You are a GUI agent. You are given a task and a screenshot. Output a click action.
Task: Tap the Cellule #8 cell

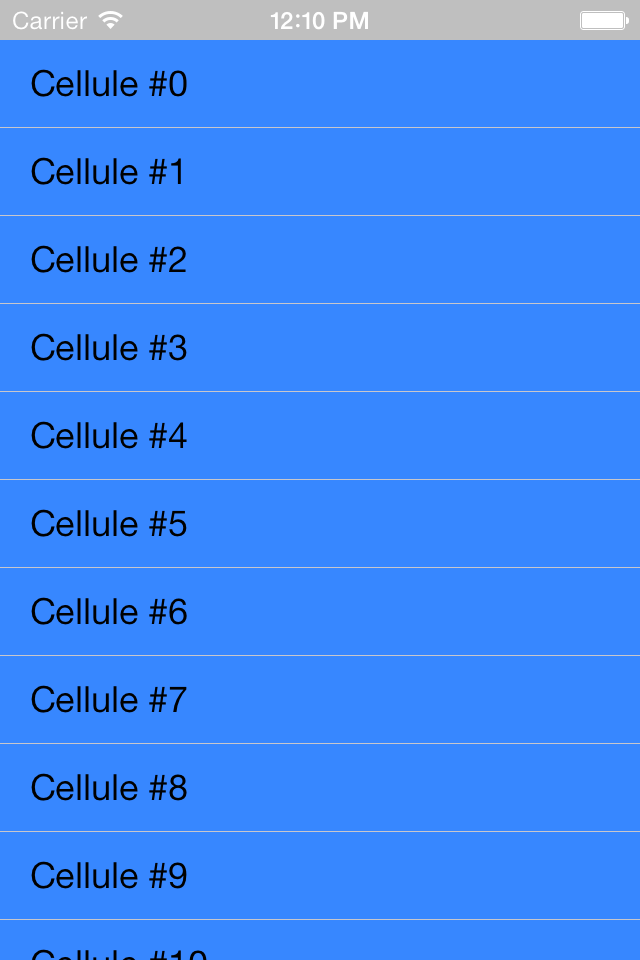pyautogui.click(x=320, y=788)
